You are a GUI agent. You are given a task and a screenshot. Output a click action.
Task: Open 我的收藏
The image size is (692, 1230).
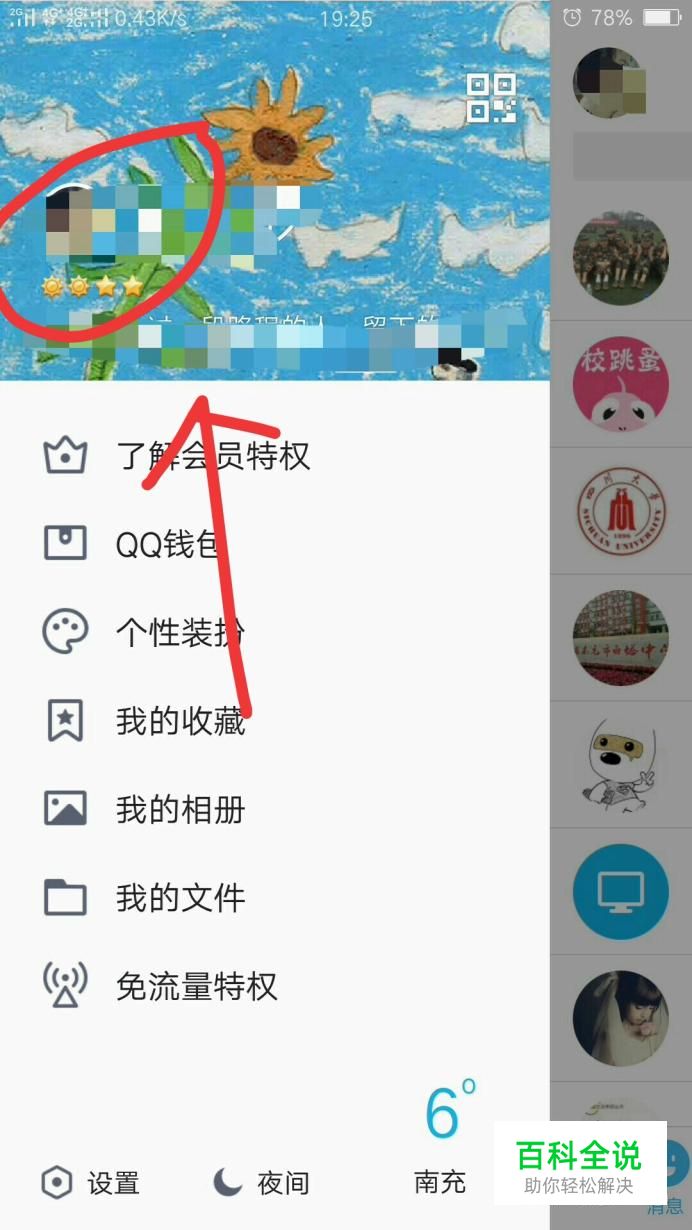pyautogui.click(x=275, y=721)
